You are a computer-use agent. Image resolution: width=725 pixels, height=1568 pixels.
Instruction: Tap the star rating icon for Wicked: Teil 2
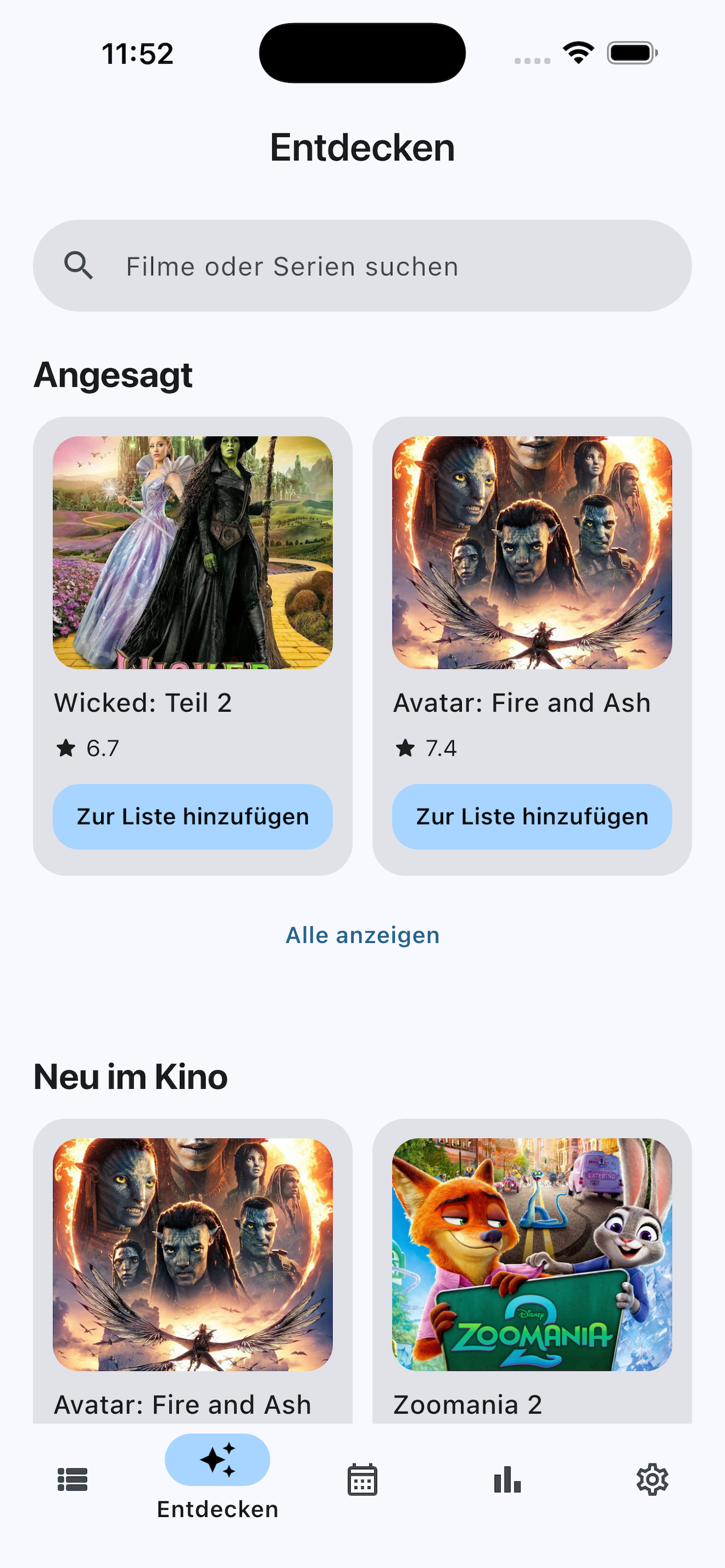[x=65, y=748]
